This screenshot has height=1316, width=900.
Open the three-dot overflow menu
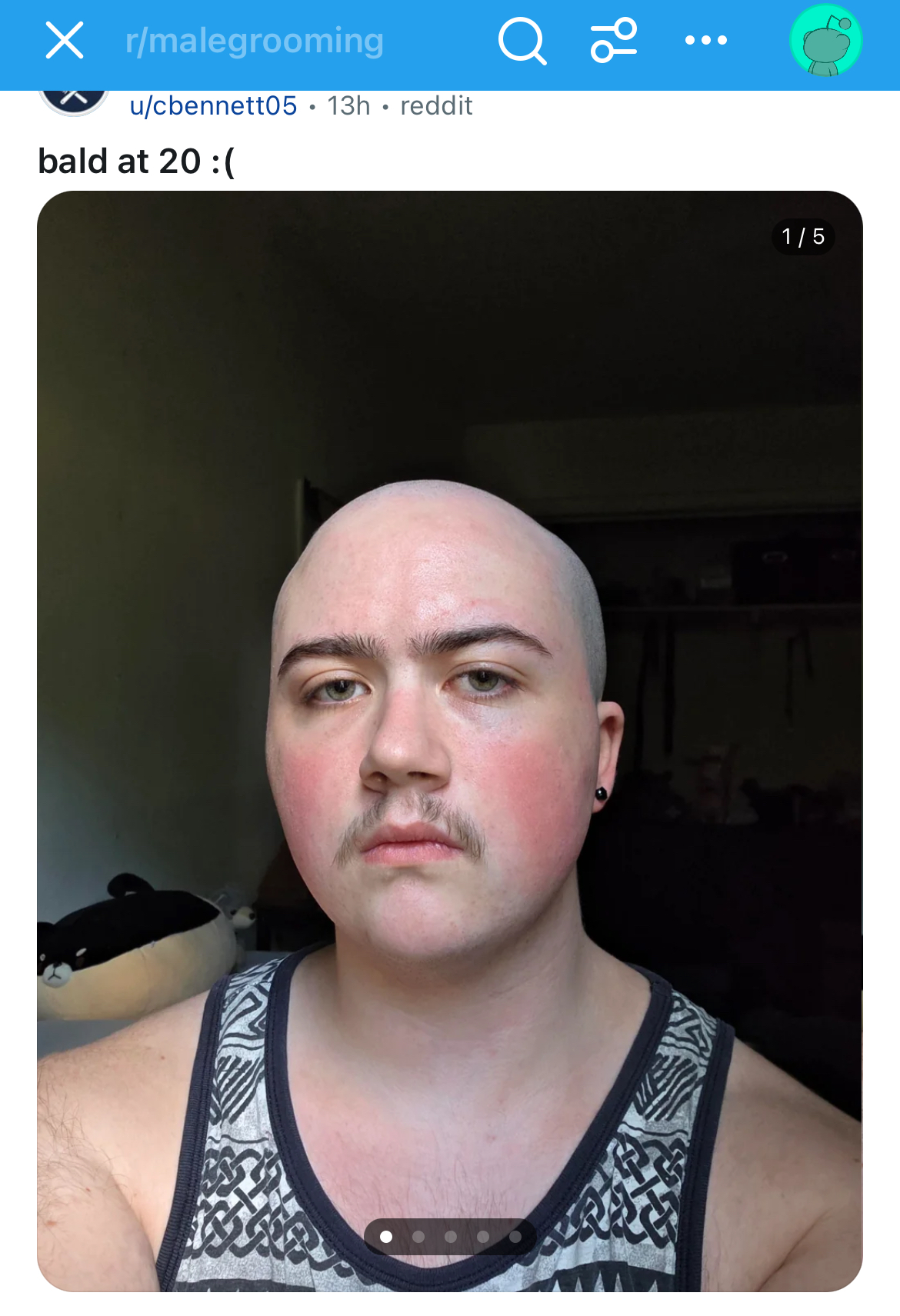click(x=706, y=40)
